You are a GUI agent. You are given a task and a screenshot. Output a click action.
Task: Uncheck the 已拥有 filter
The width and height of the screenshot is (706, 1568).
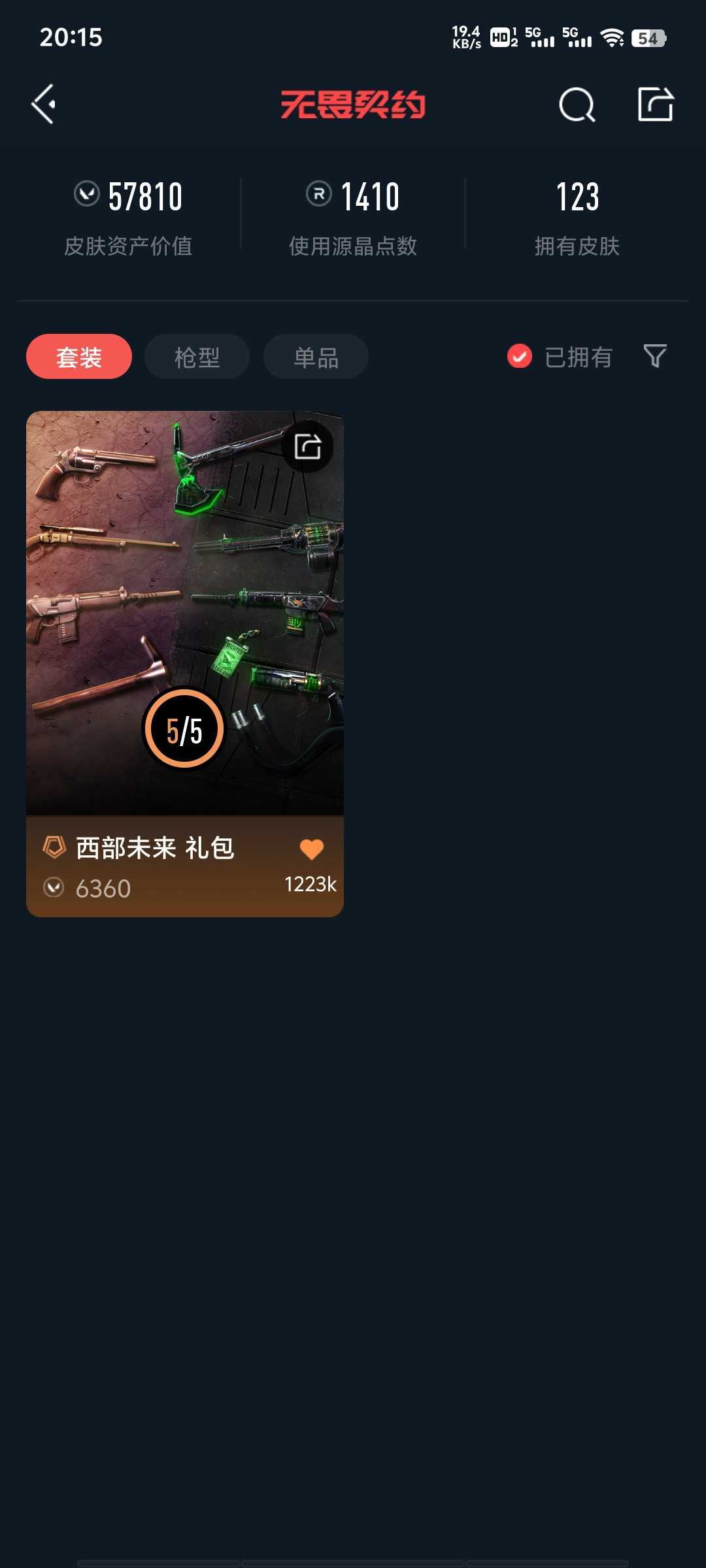(560, 357)
